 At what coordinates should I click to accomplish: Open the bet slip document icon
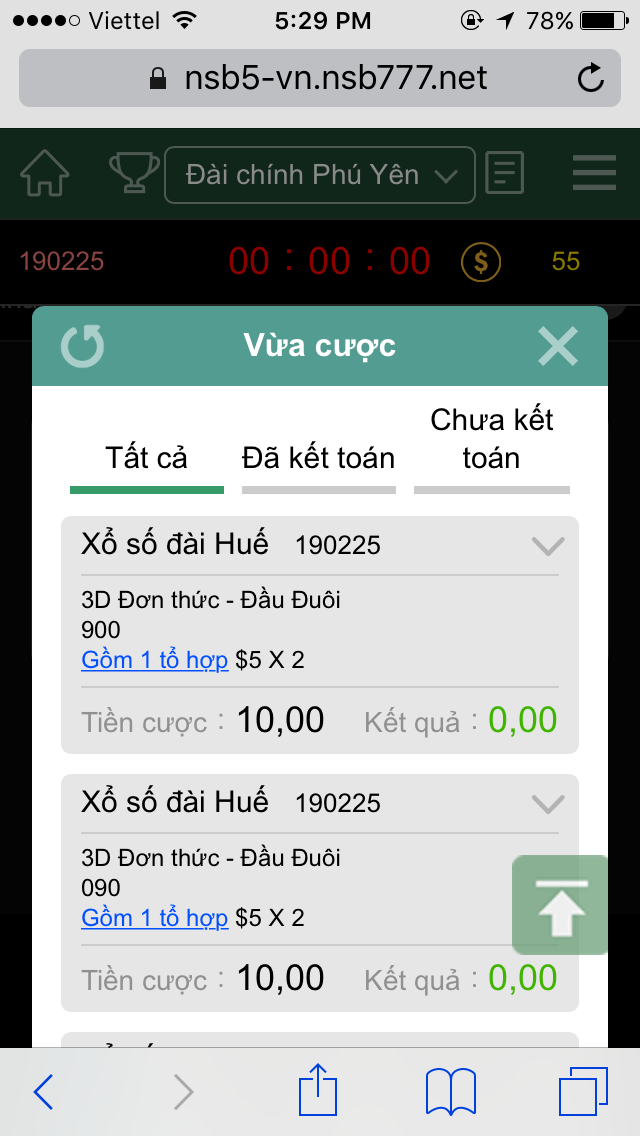tap(504, 174)
